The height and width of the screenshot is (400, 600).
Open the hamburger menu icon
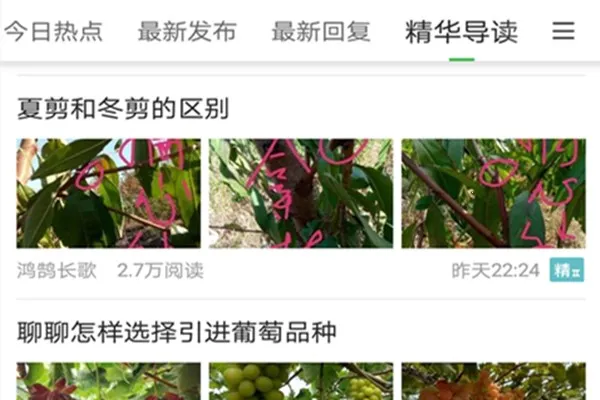[x=564, y=31]
